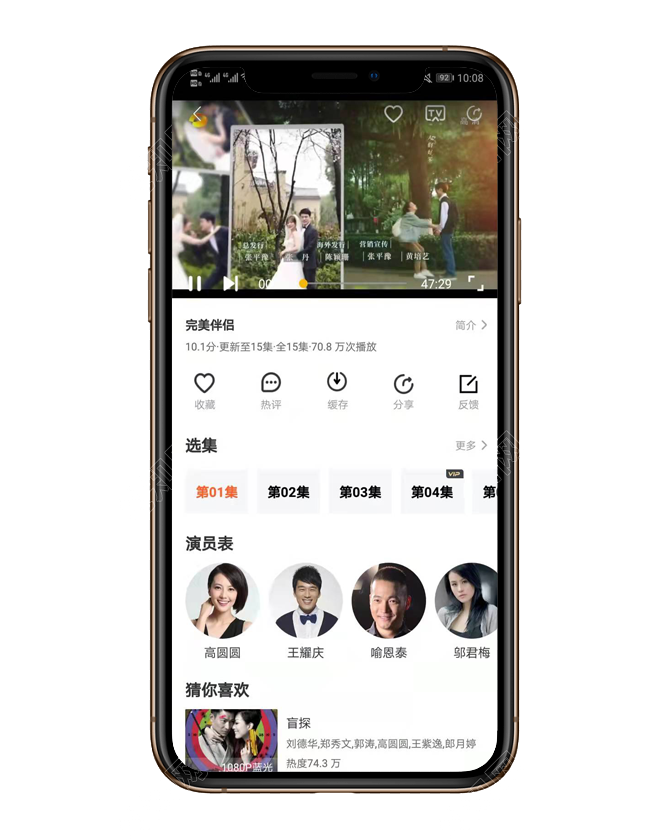View actor 高圆圆's profile

(222, 601)
